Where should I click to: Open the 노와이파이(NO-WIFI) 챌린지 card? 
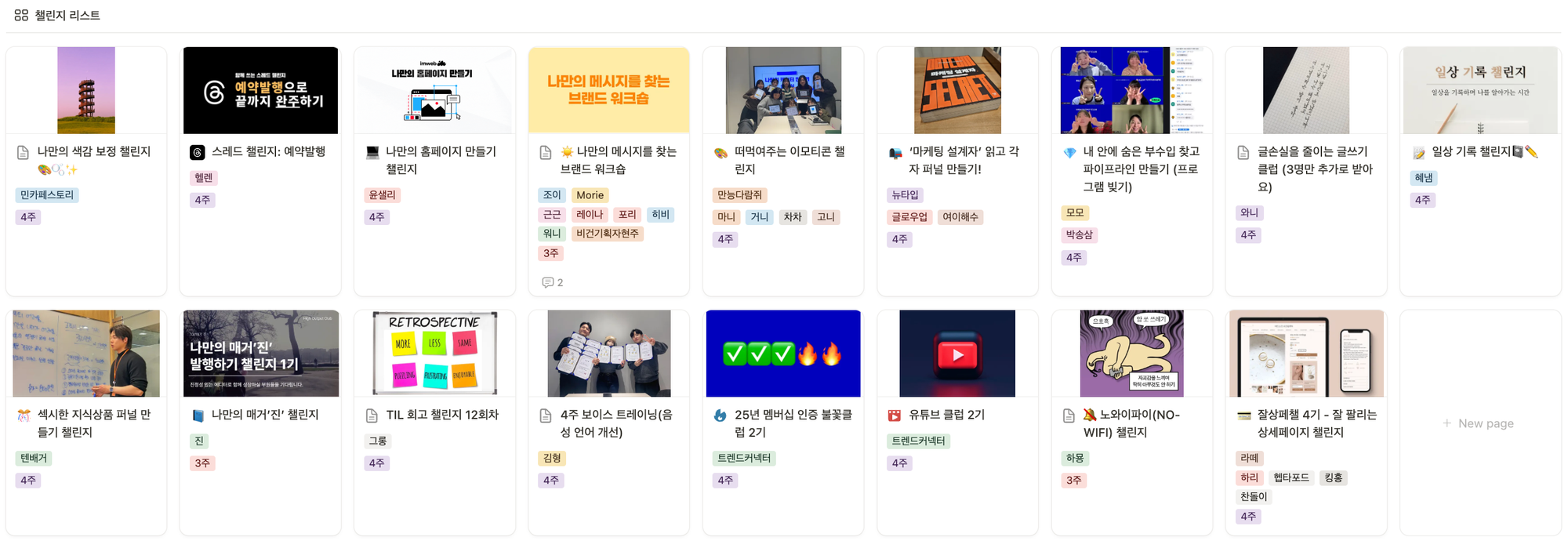(x=1139, y=415)
